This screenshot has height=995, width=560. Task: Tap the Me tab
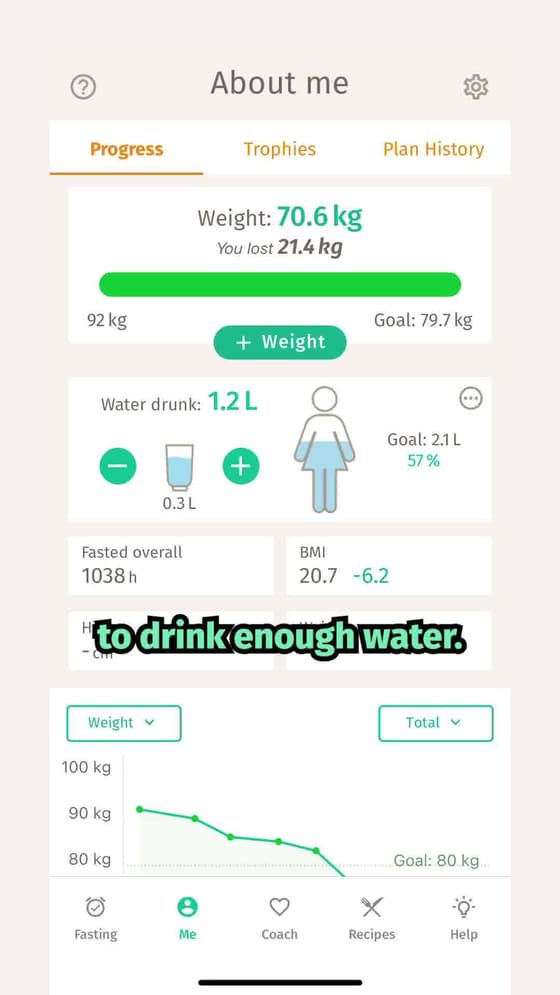coord(187,919)
